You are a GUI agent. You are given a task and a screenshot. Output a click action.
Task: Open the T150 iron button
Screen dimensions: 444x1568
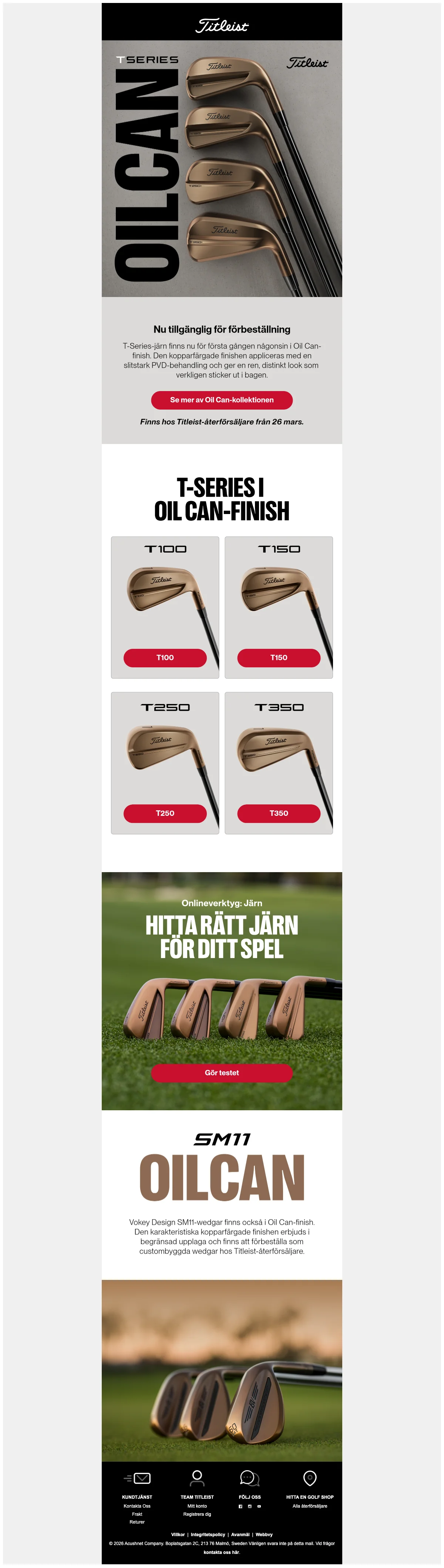coord(279,657)
